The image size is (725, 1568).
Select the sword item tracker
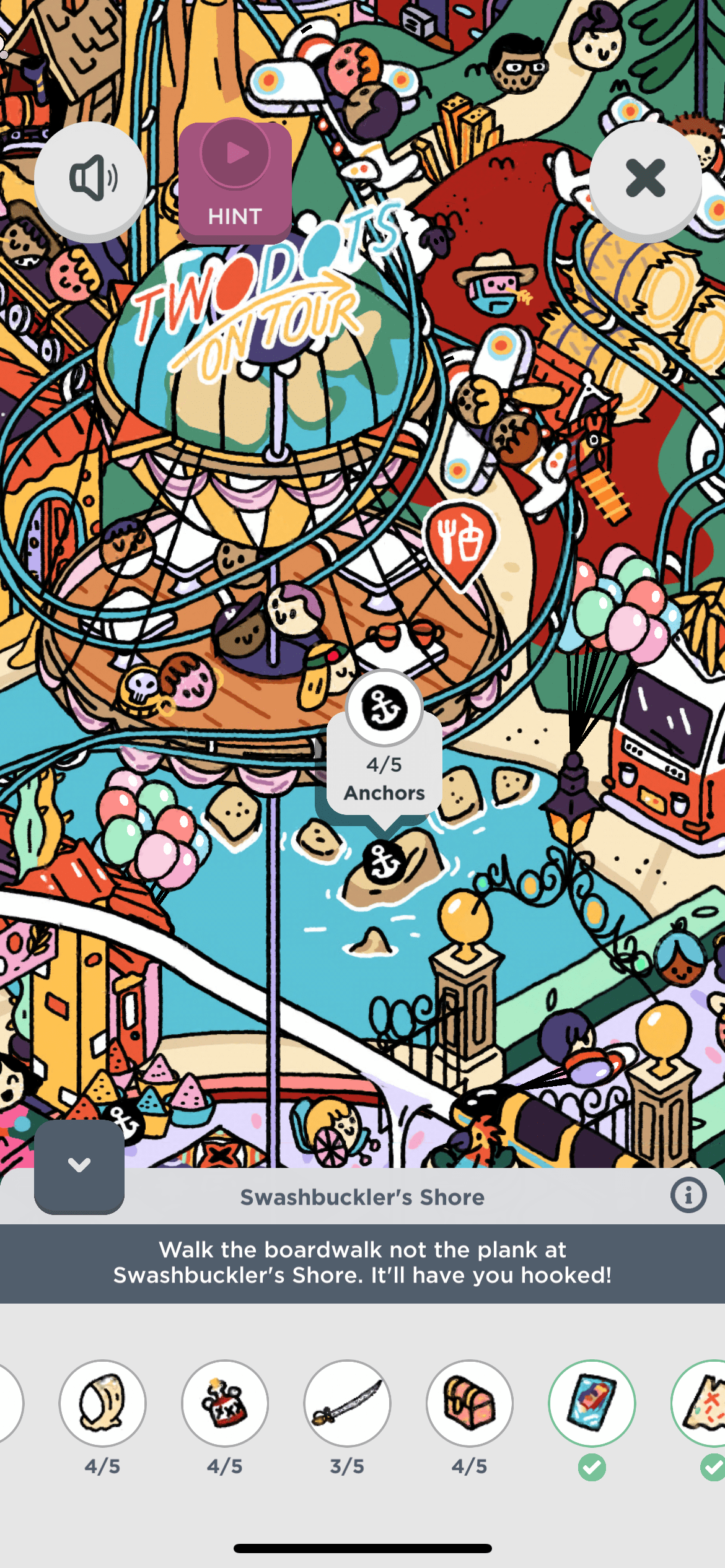pyautogui.click(x=347, y=1403)
